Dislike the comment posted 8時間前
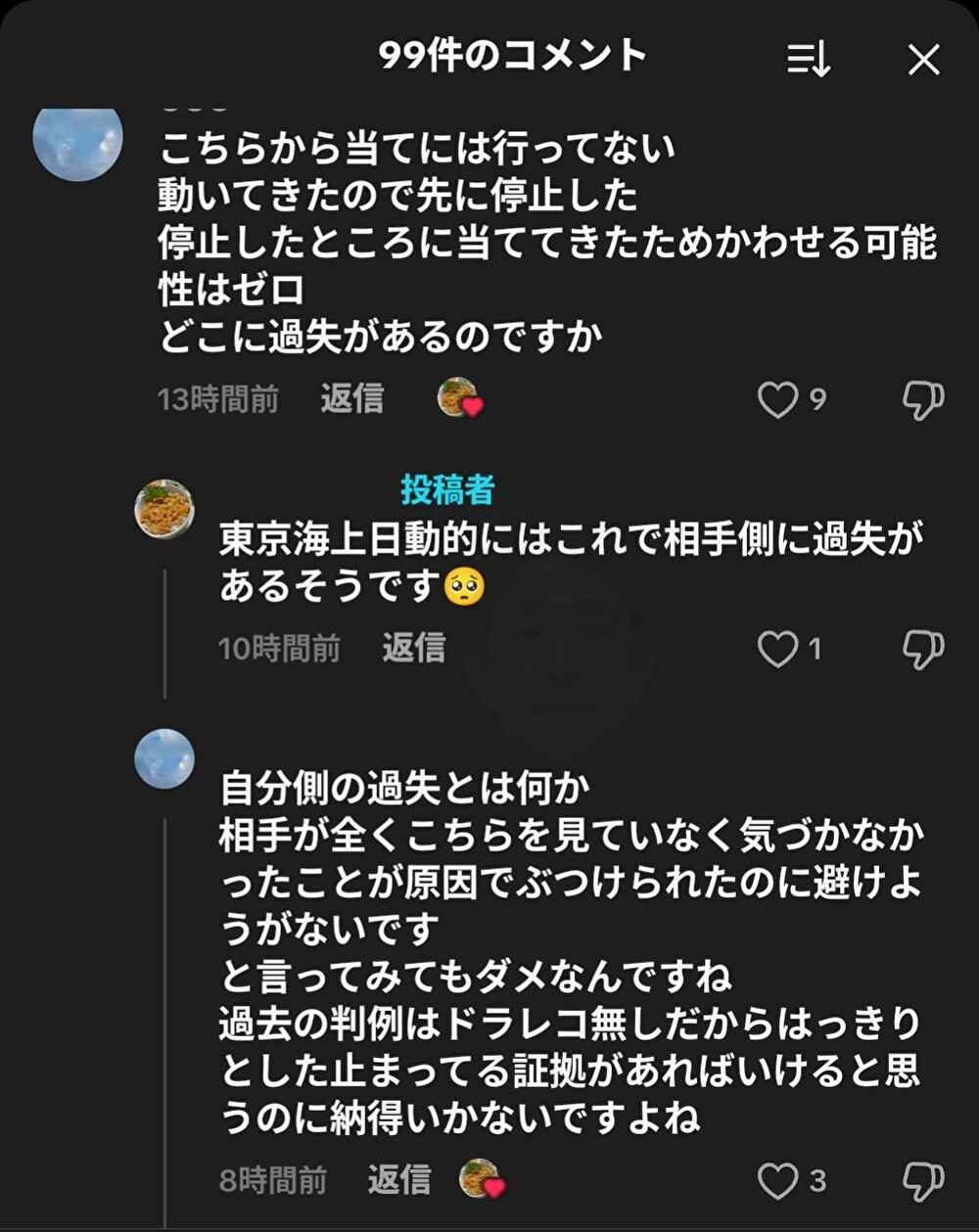Screen dimensions: 979x1232 922,1181
